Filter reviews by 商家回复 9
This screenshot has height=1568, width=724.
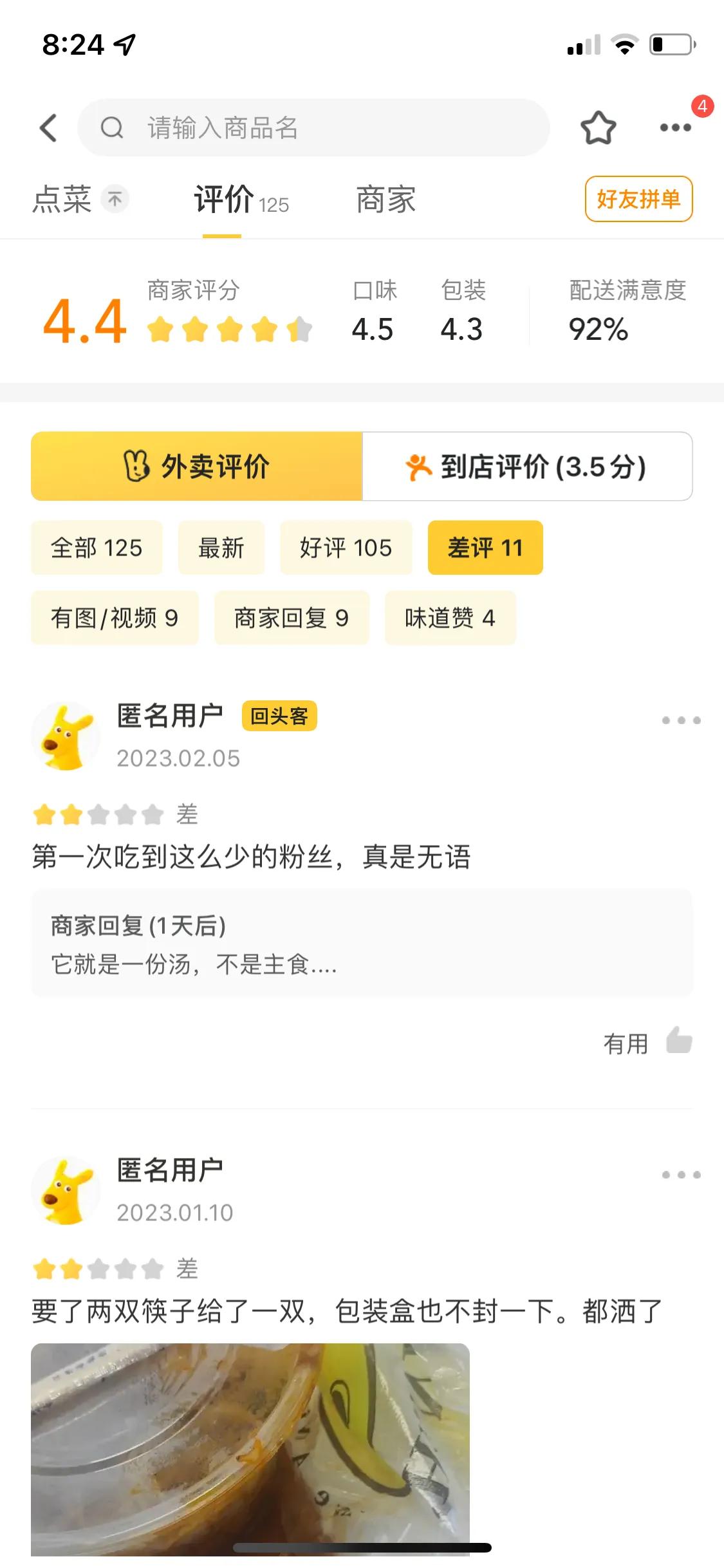[x=290, y=617]
